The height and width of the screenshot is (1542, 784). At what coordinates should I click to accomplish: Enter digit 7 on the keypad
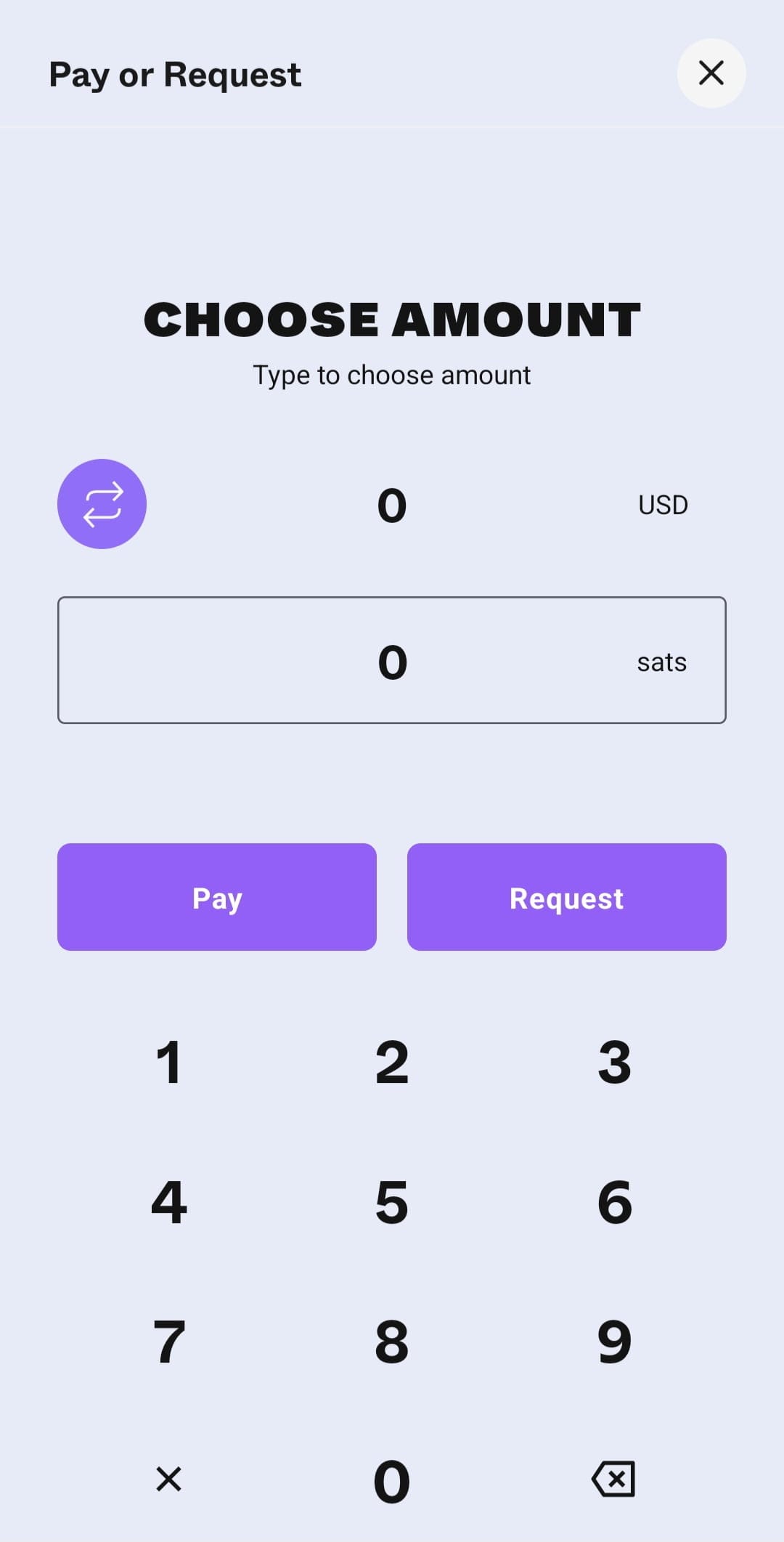pos(168,1342)
